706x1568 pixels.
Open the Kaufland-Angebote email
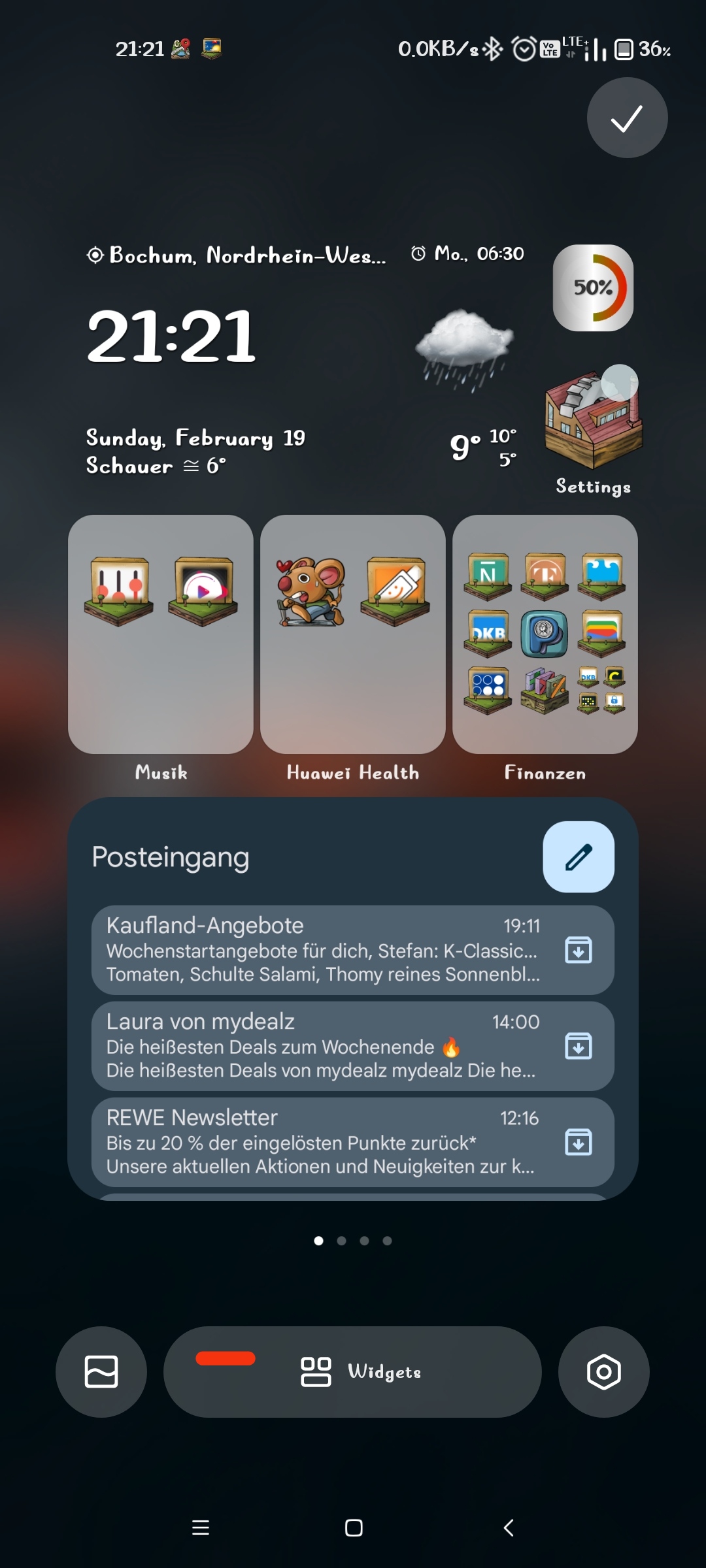pyautogui.click(x=324, y=950)
